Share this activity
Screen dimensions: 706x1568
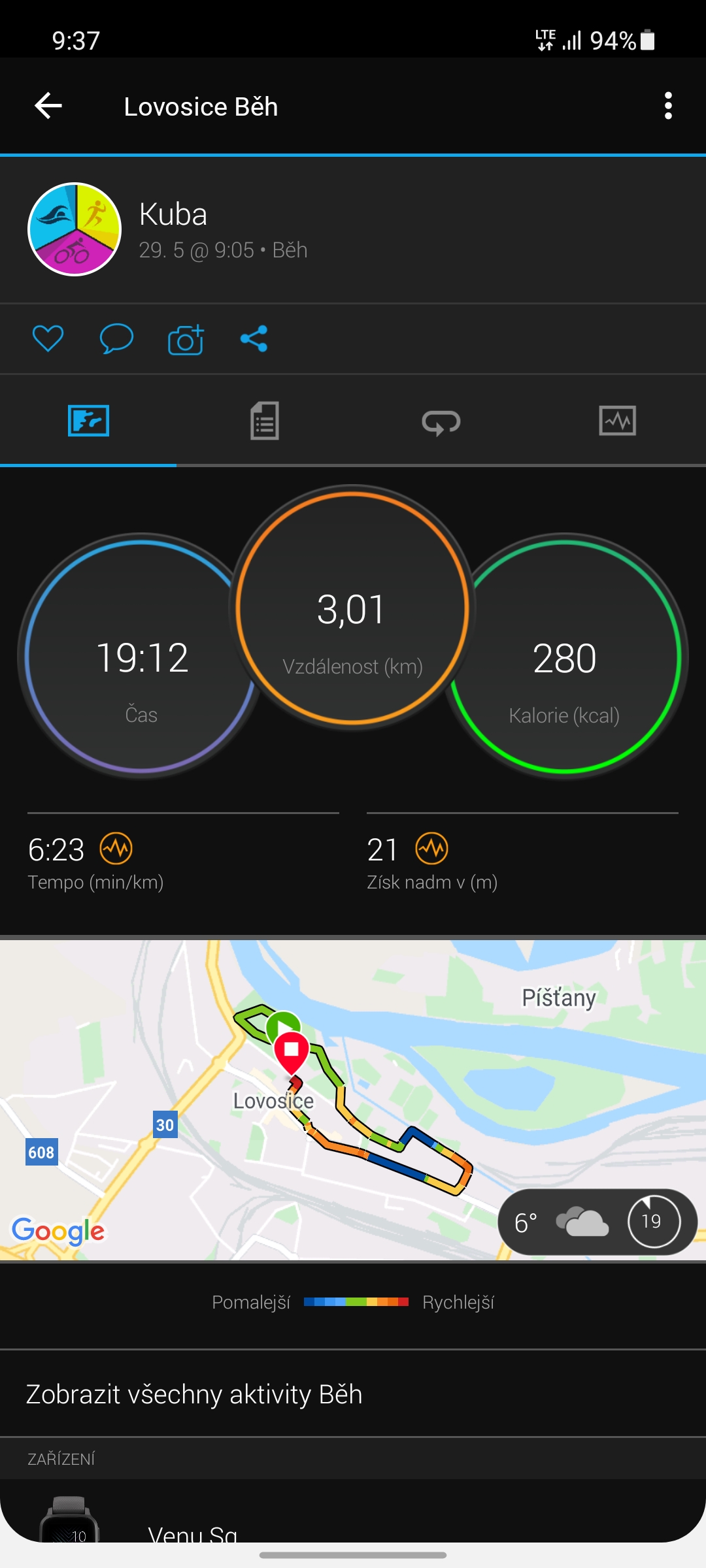pos(254,338)
